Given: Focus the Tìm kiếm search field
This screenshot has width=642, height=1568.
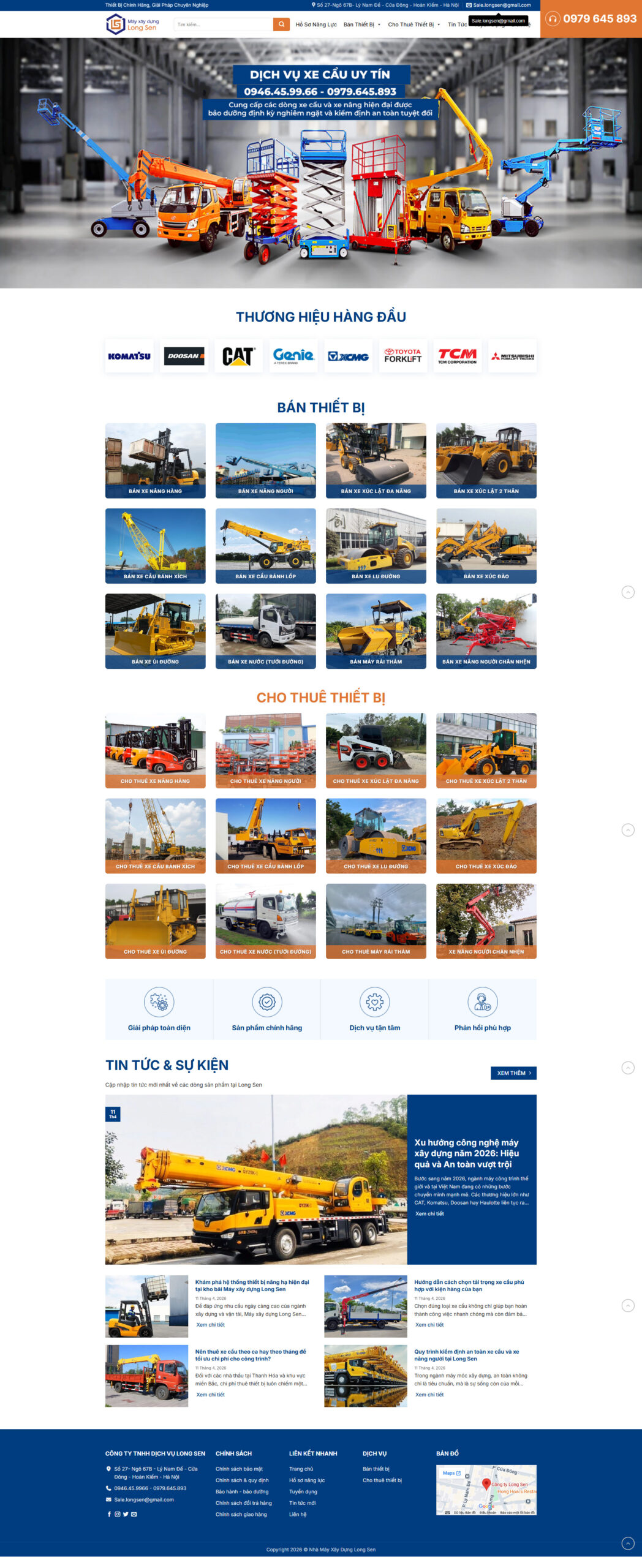Looking at the screenshot, I should click(x=223, y=24).
